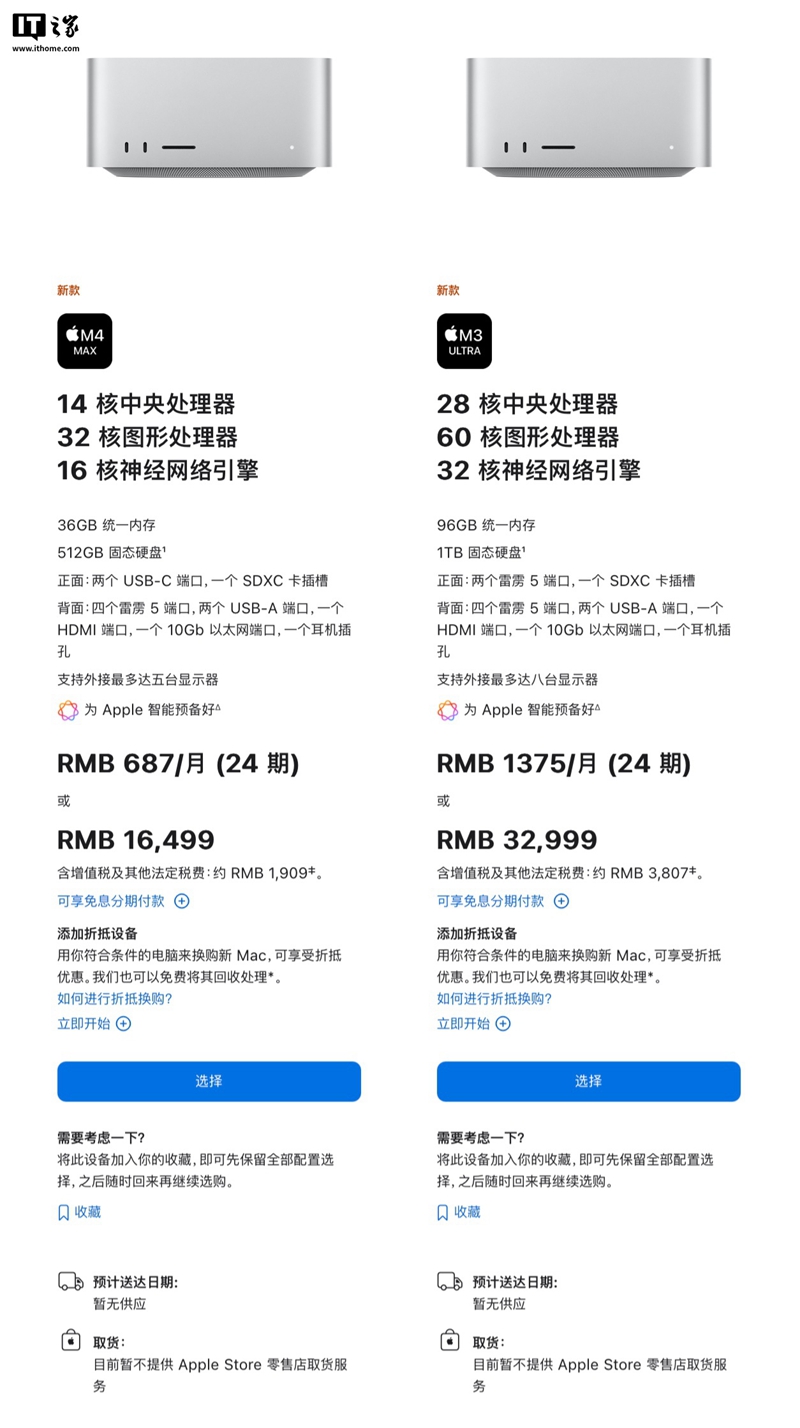
Task: Save the M3 Ultra configuration via 收藏
Action: [x=459, y=1212]
